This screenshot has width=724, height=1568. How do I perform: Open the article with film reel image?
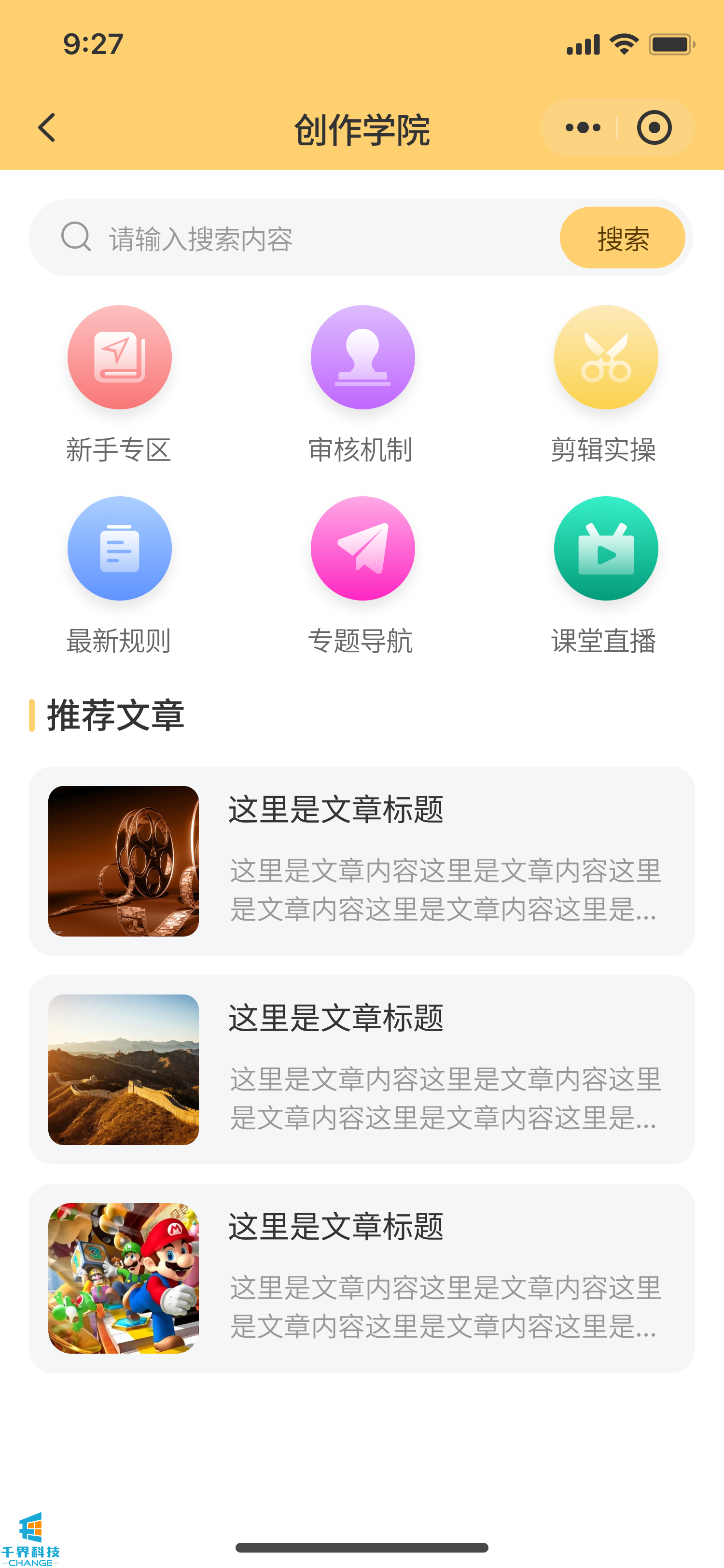[362, 861]
